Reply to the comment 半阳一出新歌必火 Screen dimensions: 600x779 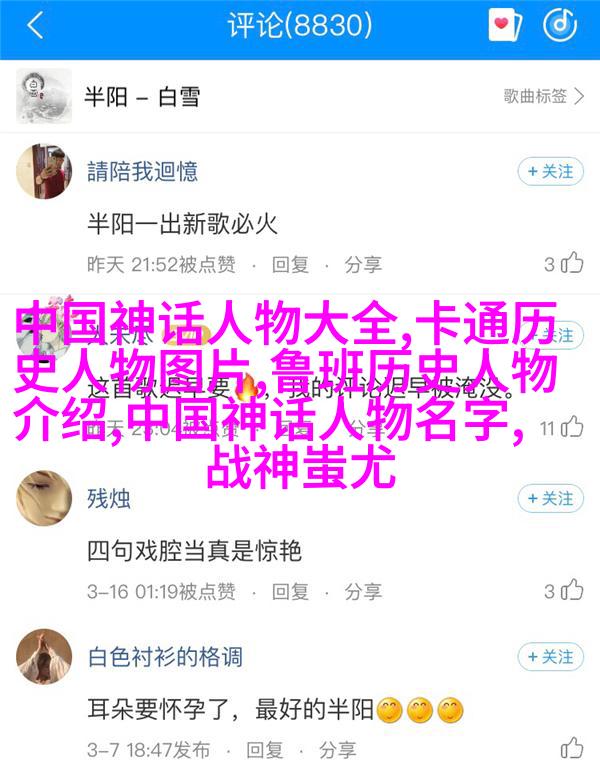tap(290, 264)
